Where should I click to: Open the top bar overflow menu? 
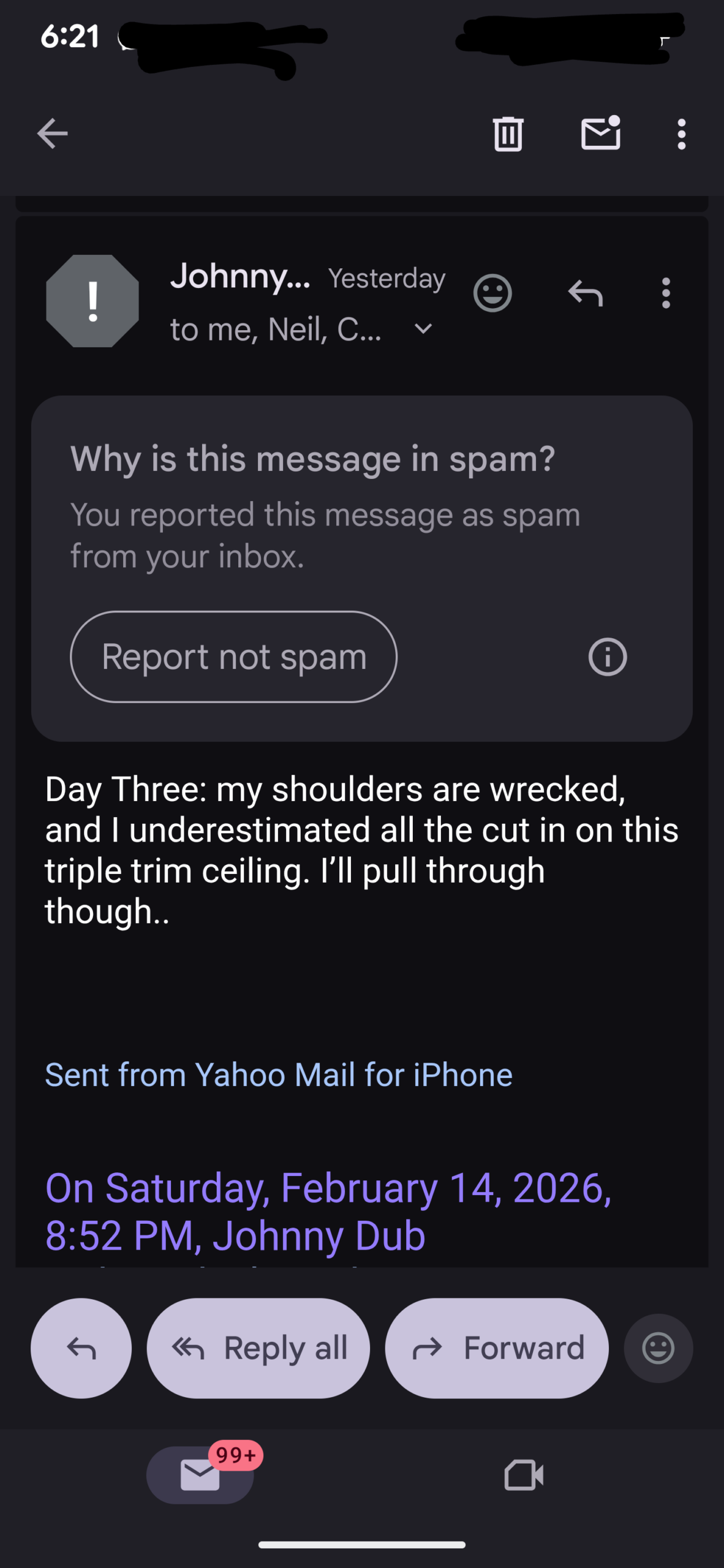click(x=681, y=134)
